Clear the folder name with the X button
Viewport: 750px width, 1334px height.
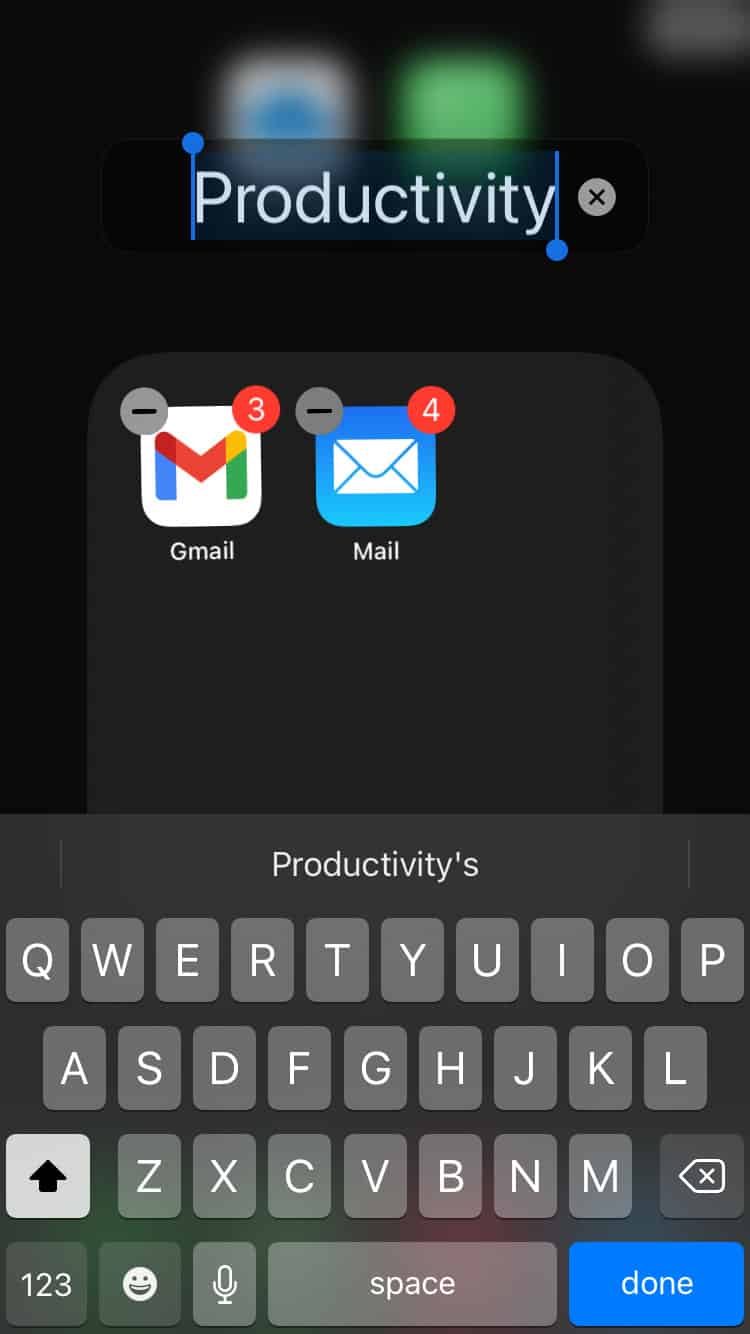click(x=597, y=197)
